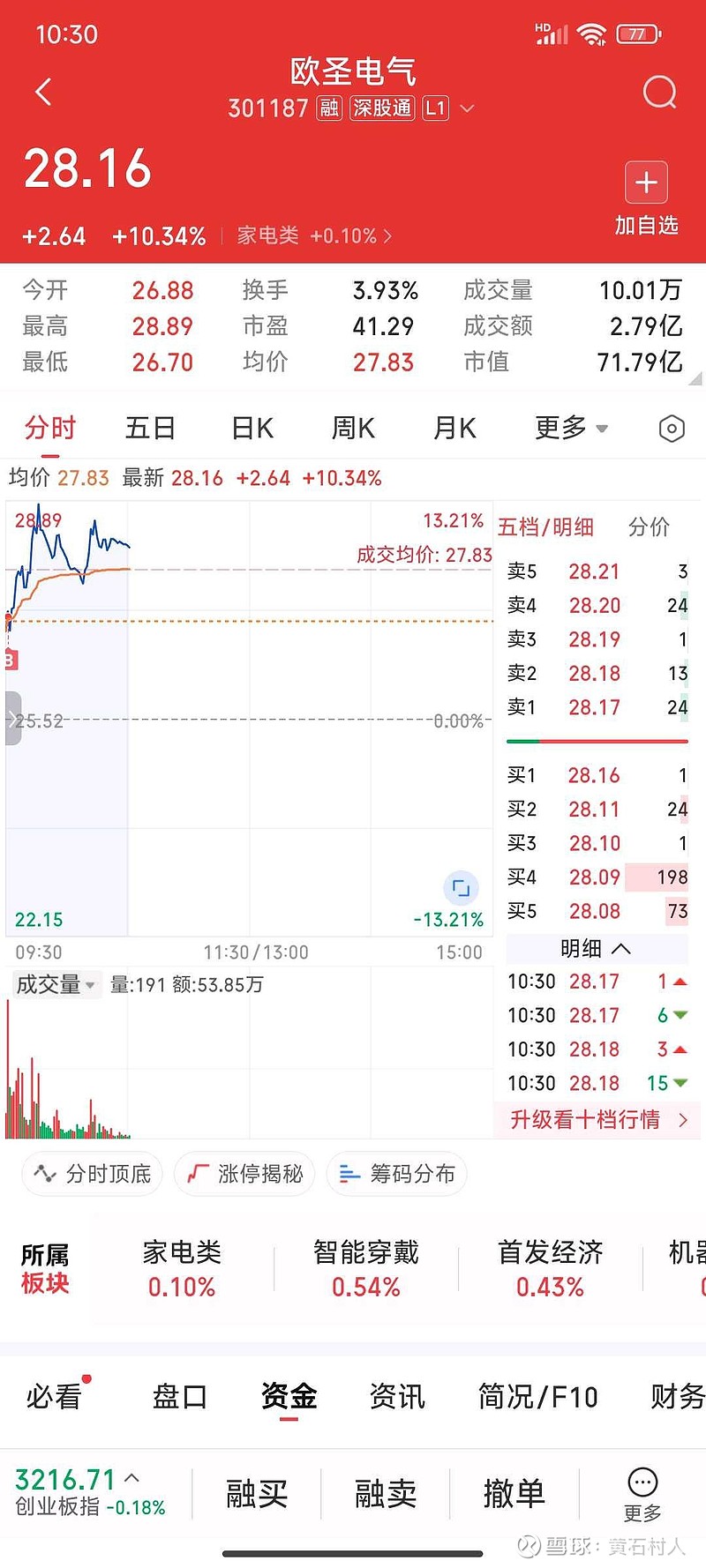Open 涨停揭秘 via its chart icon
Image resolution: width=706 pixels, height=1568 pixels.
pos(196,1174)
